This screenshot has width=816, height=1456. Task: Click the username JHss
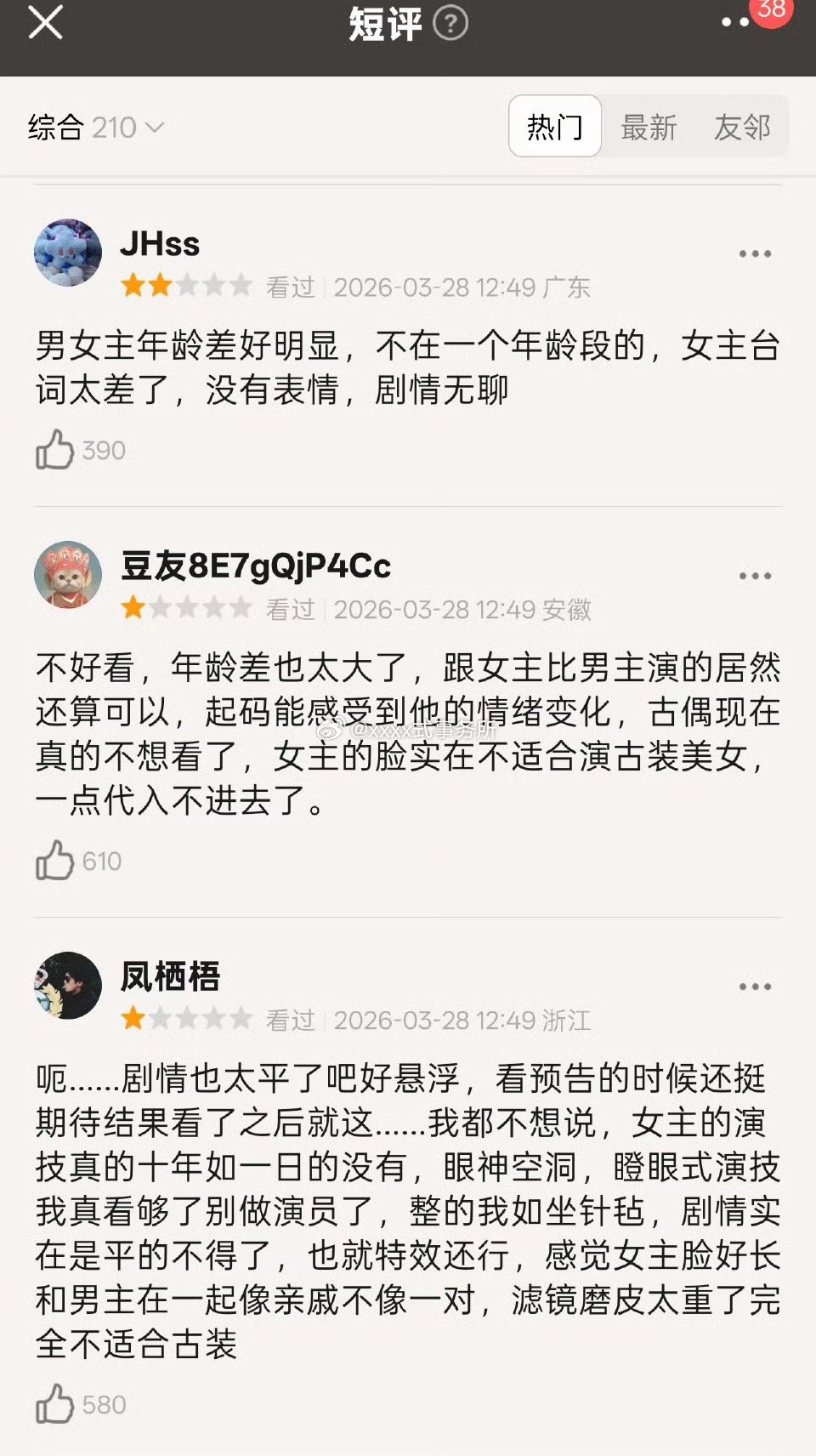click(x=158, y=242)
